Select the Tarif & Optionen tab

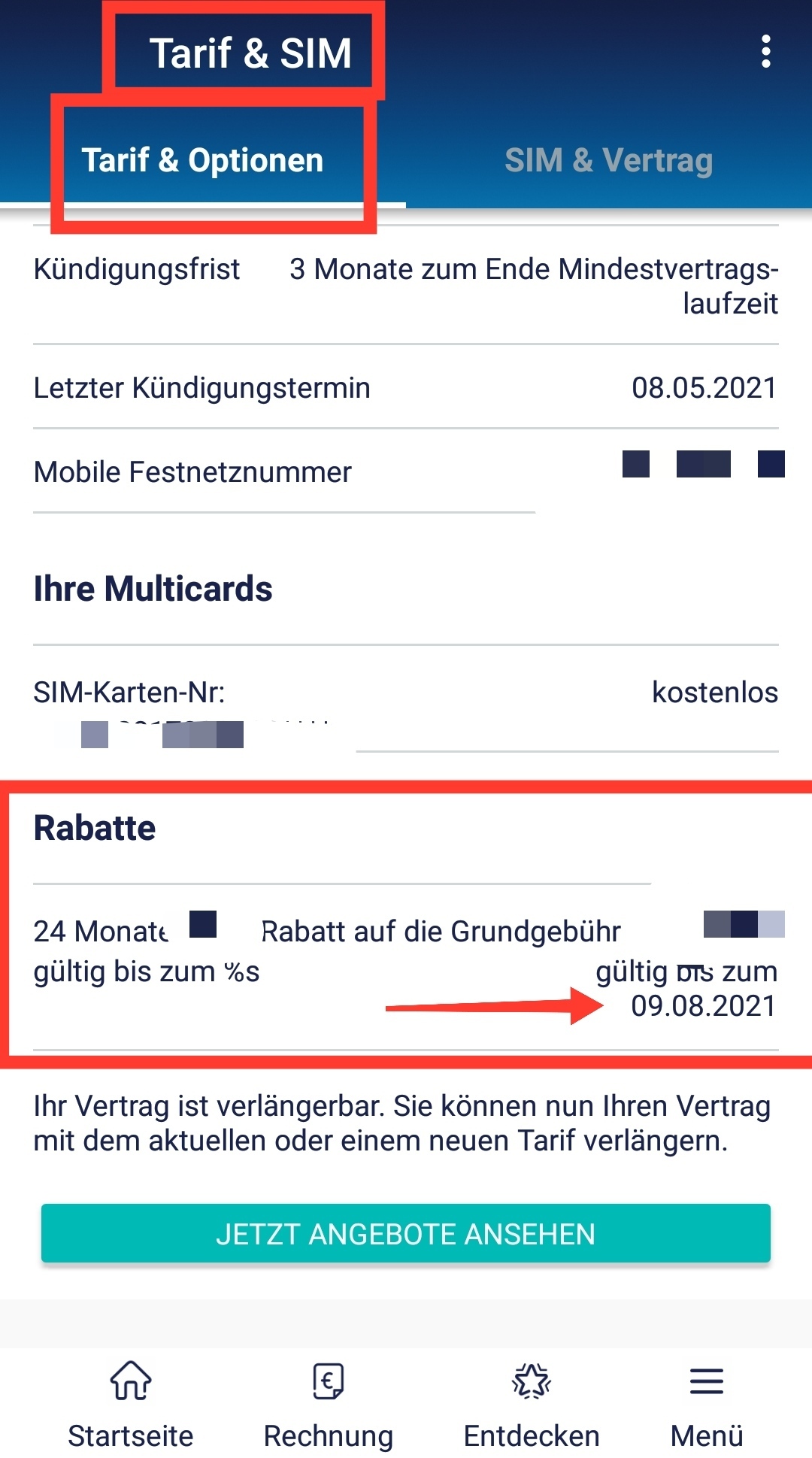pyautogui.click(x=202, y=160)
